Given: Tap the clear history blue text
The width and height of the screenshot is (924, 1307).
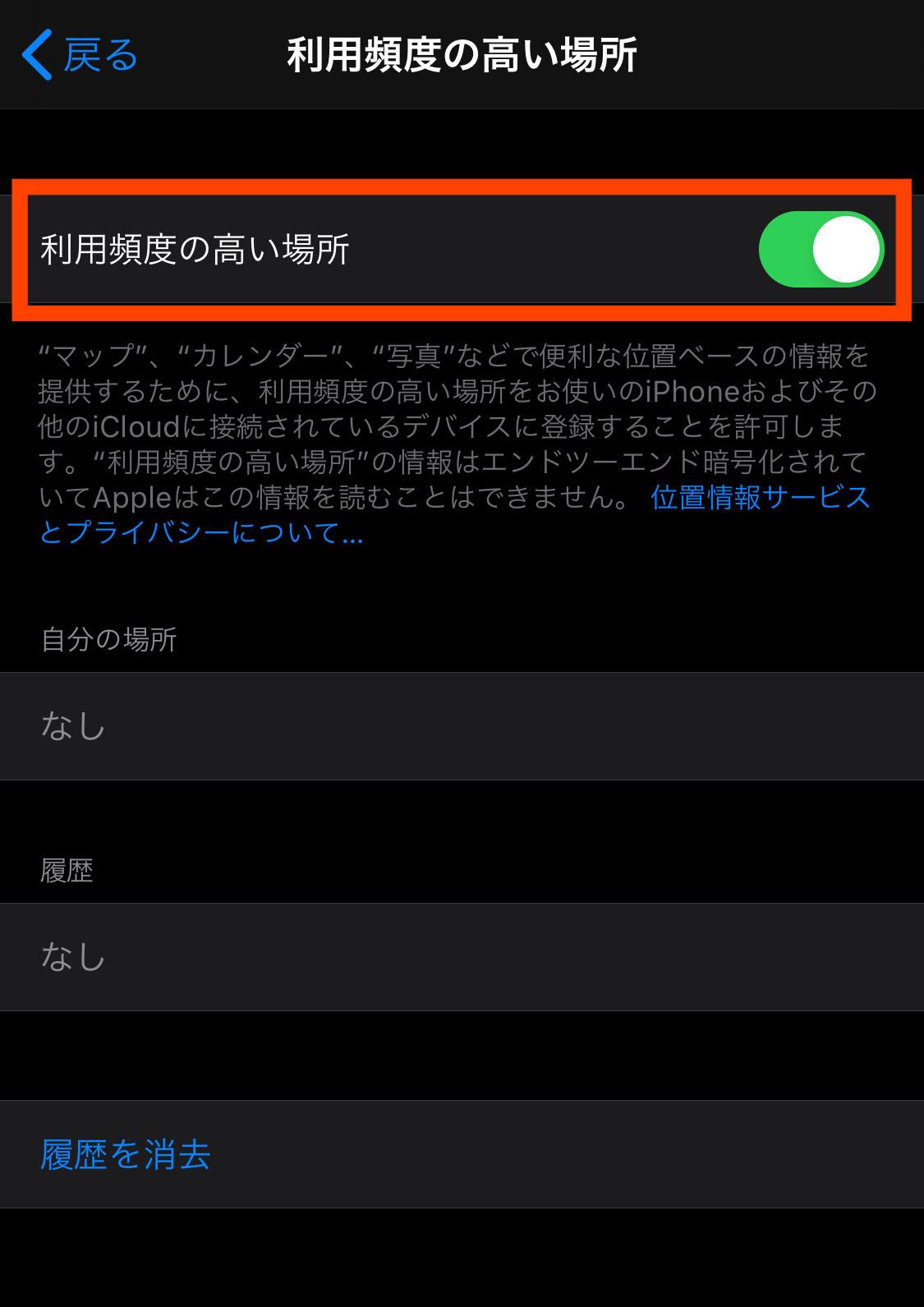Looking at the screenshot, I should (125, 1153).
